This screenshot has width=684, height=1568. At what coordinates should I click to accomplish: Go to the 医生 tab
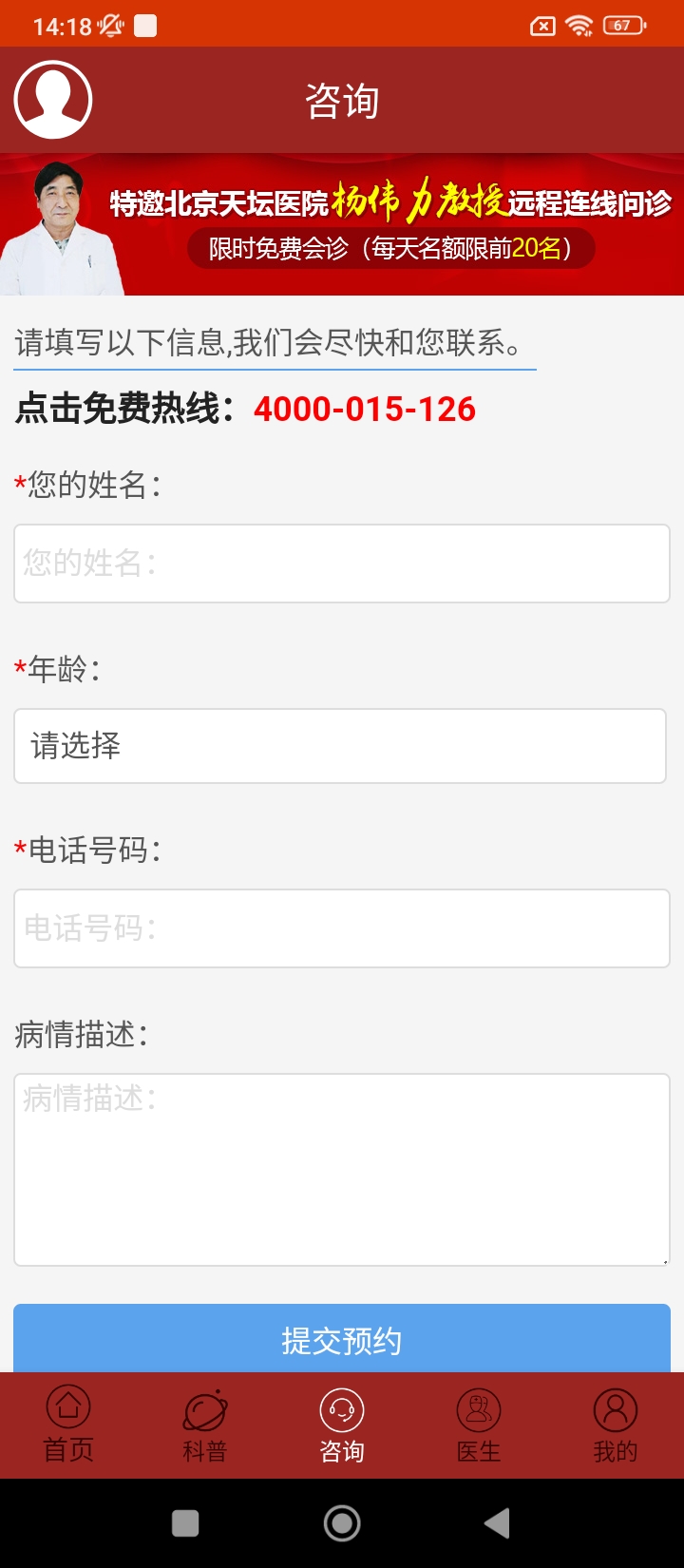[x=479, y=1425]
